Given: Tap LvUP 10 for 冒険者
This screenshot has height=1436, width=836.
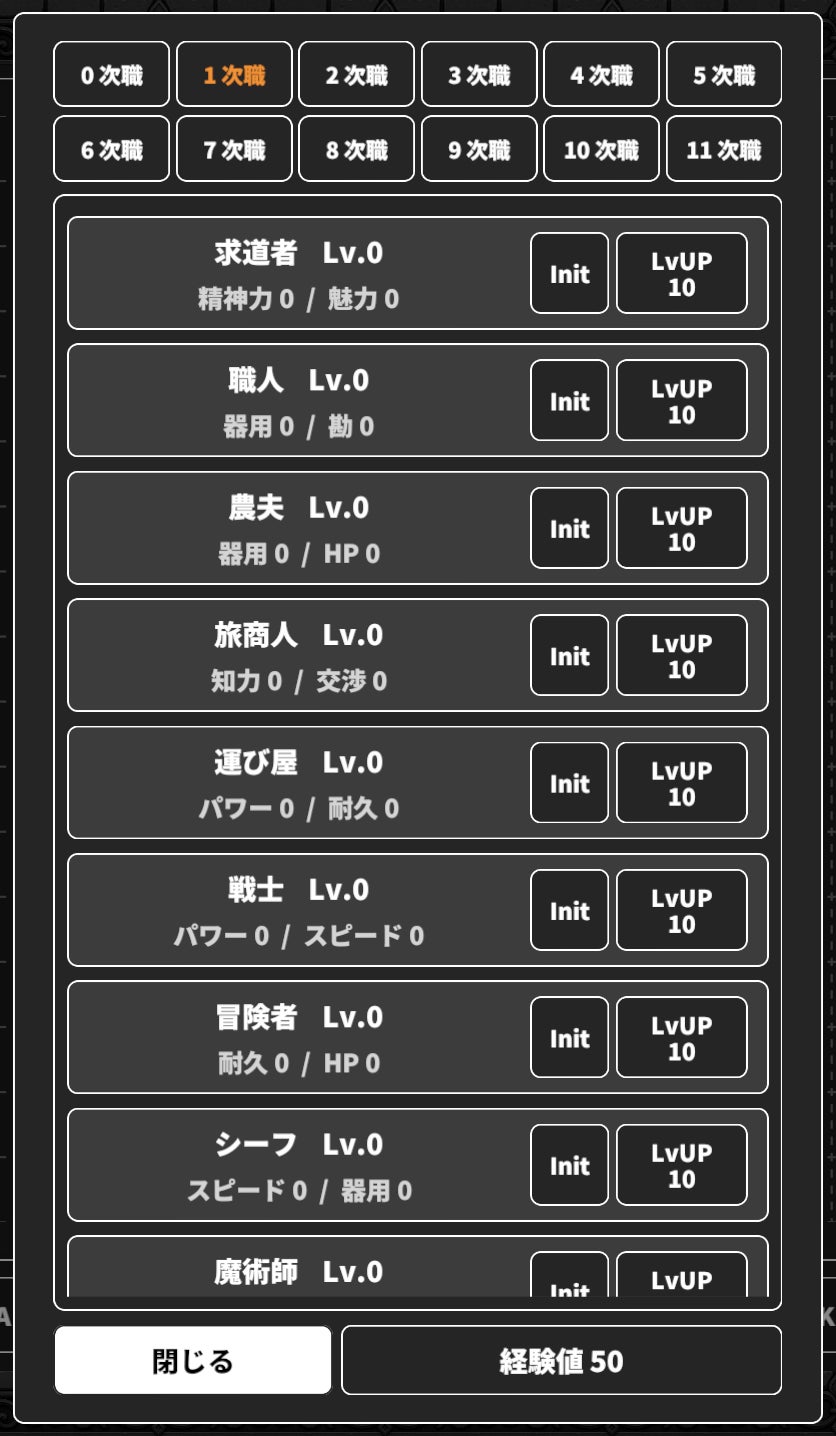Looking at the screenshot, I should click(681, 1037).
